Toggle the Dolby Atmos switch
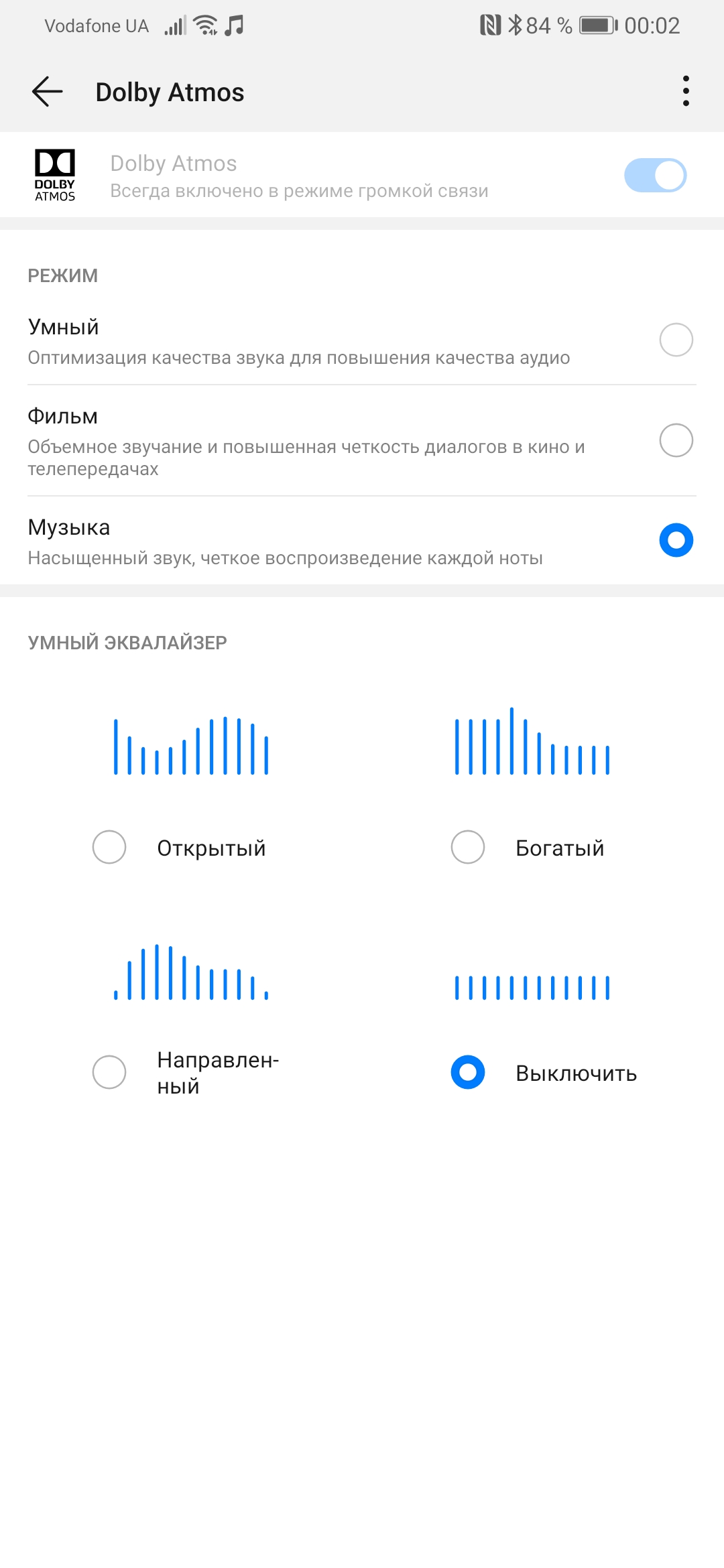This screenshot has width=724, height=1568. click(x=655, y=176)
